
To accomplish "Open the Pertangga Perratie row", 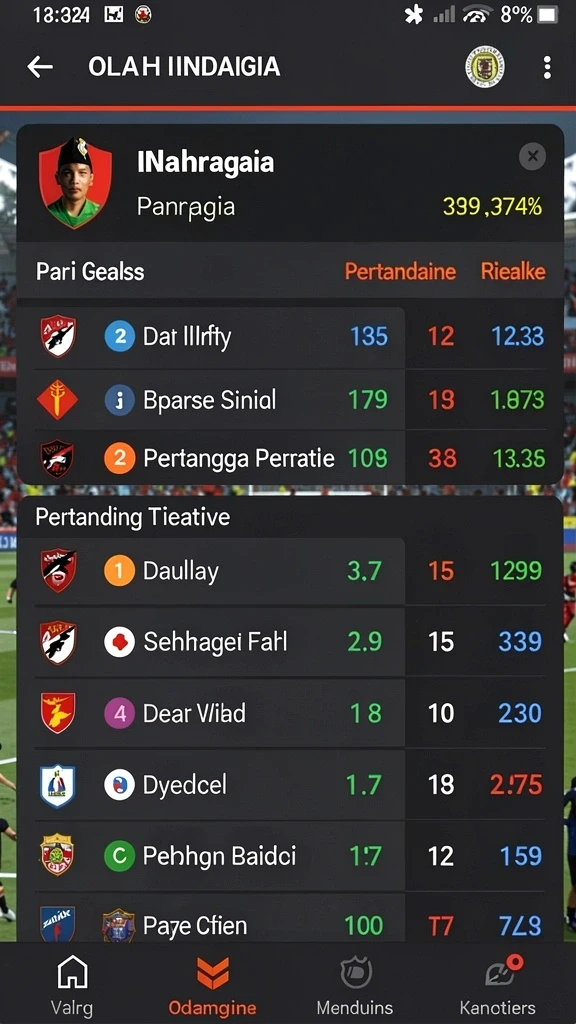I will (290, 458).
